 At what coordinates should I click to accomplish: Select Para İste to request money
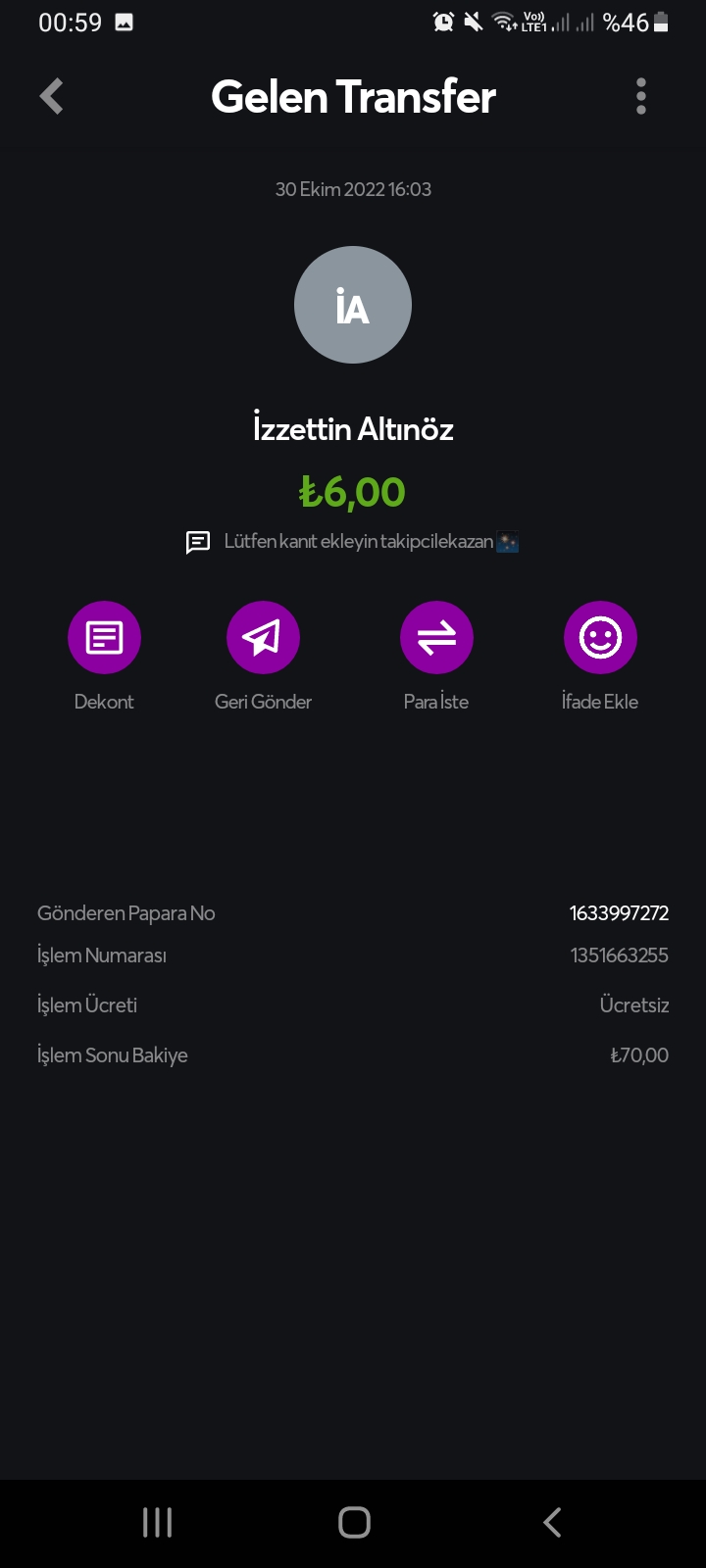pos(436,638)
